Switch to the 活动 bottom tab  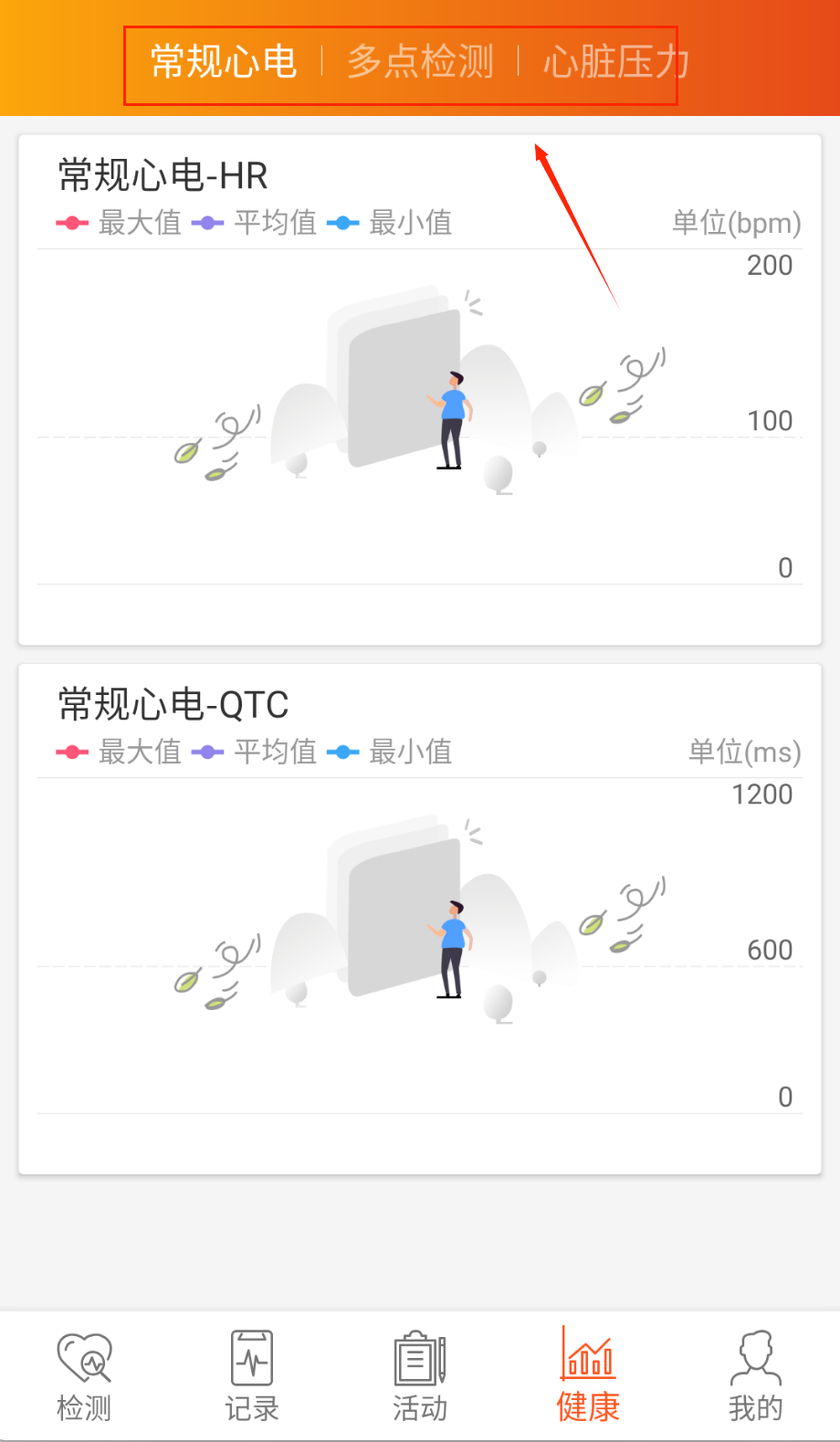click(x=420, y=1376)
